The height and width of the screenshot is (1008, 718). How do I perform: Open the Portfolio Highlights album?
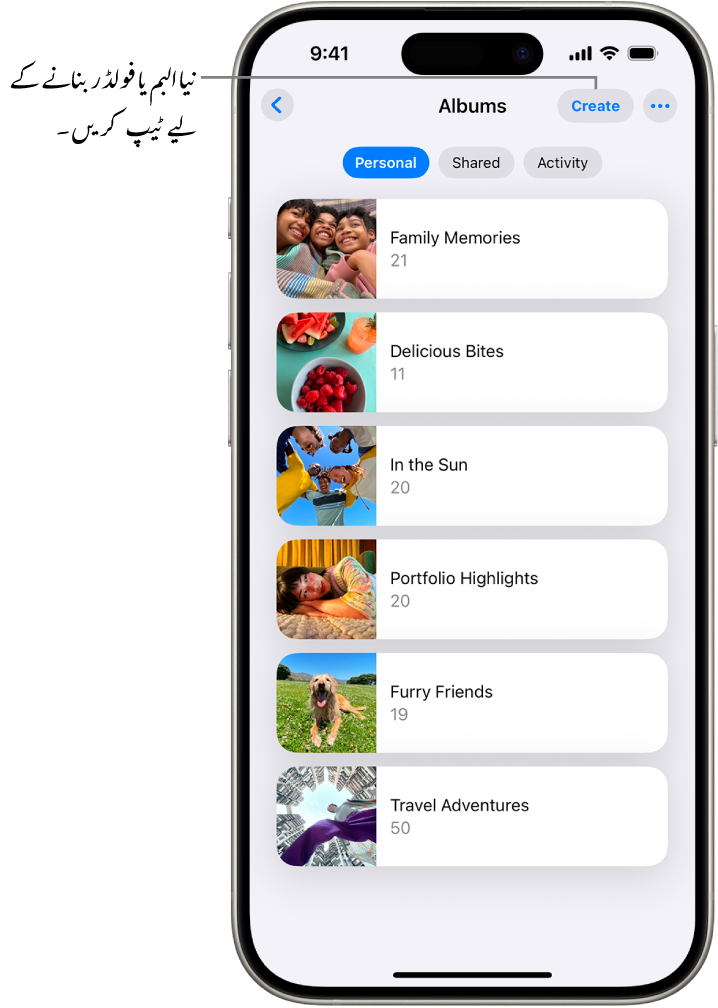pyautogui.click(x=472, y=589)
